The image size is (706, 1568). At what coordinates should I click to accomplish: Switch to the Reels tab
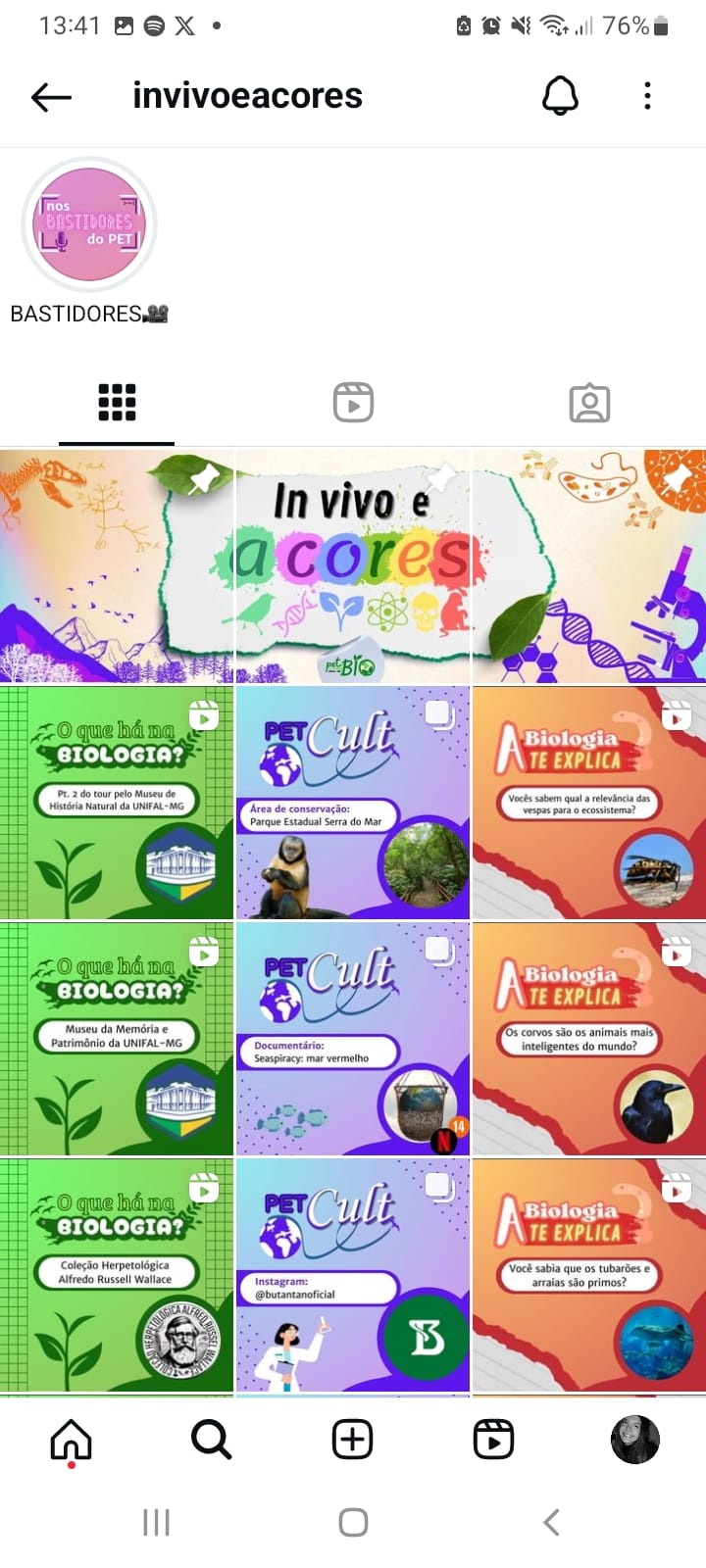pyautogui.click(x=353, y=403)
